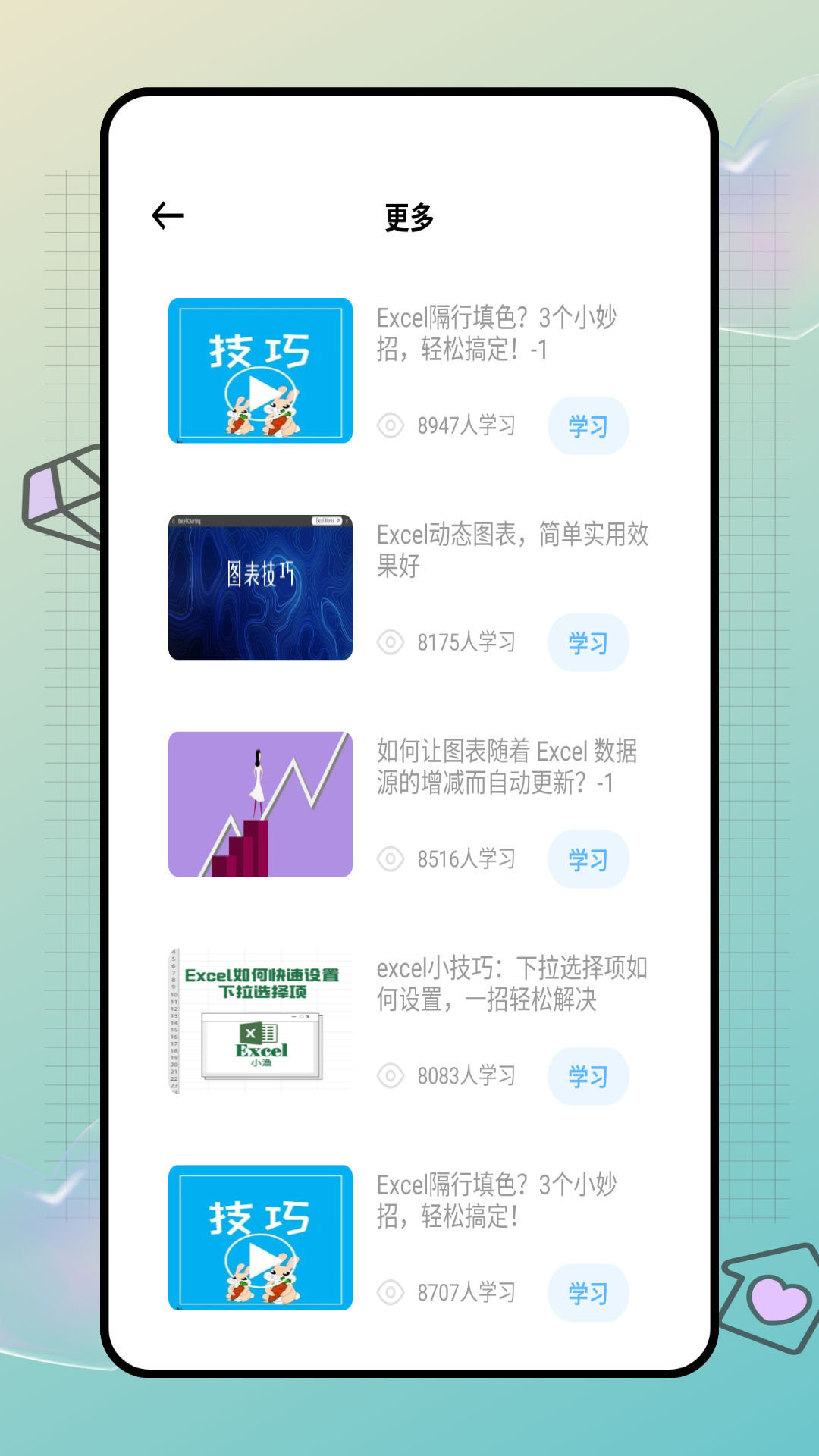Image resolution: width=819 pixels, height=1456 pixels.
Task: Click the eye icon beside 8516人学习
Action: (x=390, y=859)
